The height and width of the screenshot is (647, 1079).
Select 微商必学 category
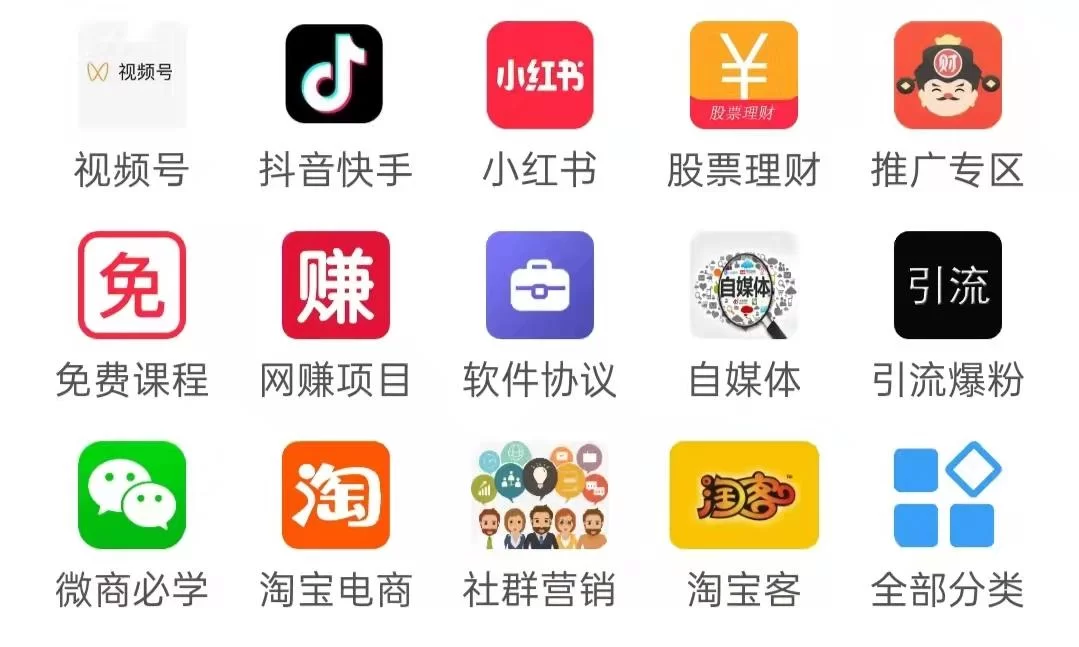click(x=132, y=496)
